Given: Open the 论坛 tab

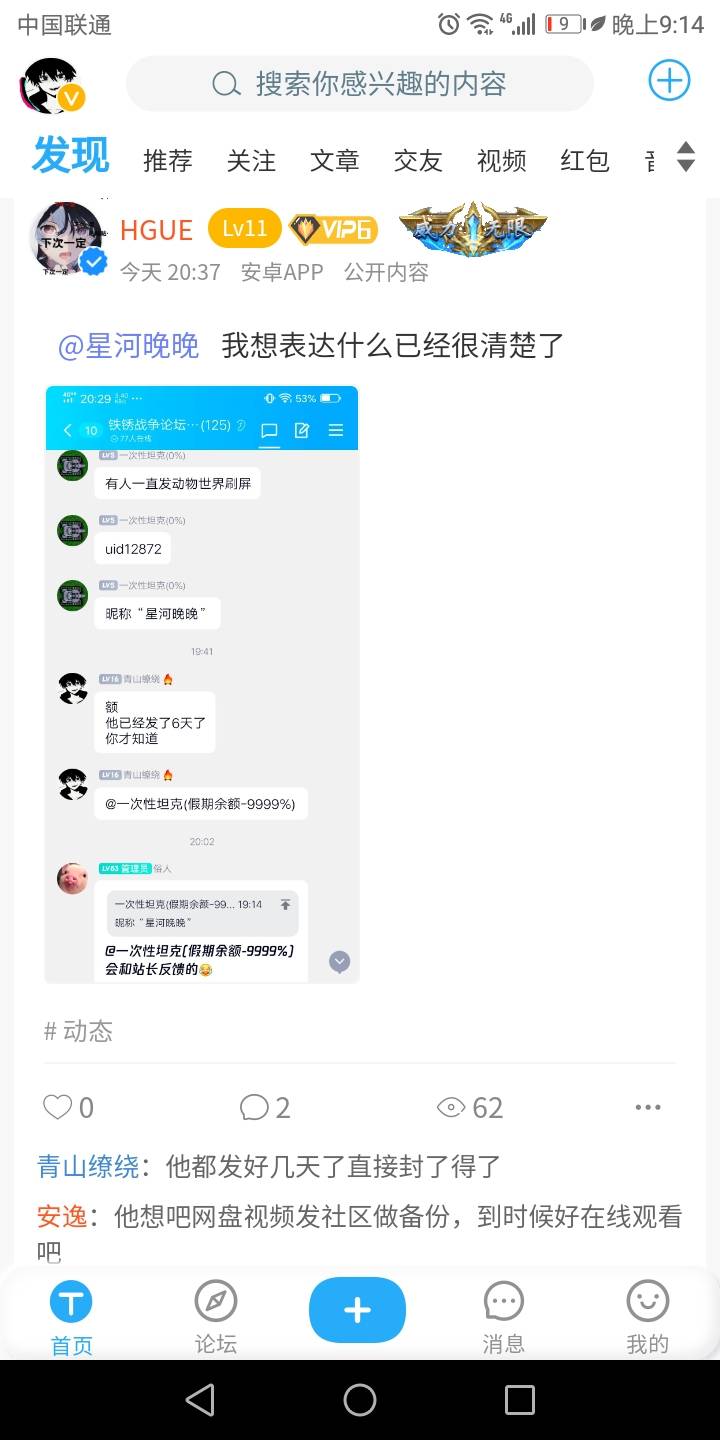Looking at the screenshot, I should [216, 1316].
